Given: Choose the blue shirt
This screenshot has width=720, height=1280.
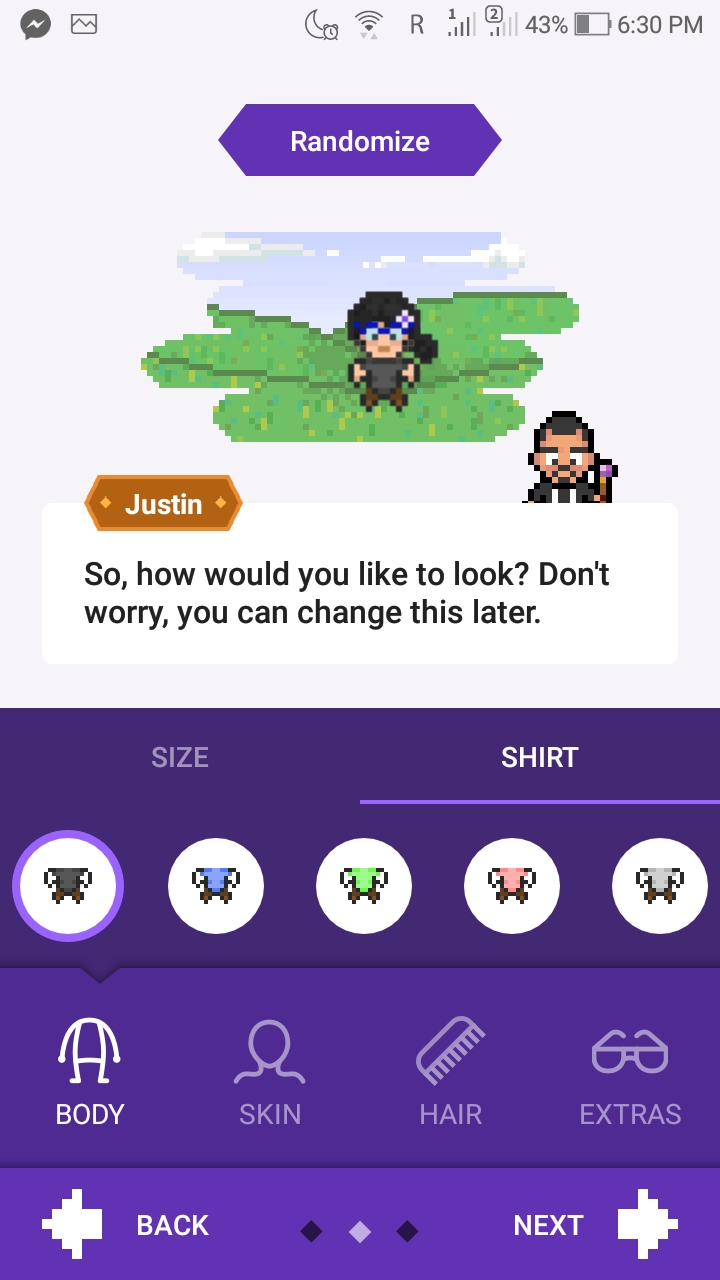Looking at the screenshot, I should (x=216, y=886).
